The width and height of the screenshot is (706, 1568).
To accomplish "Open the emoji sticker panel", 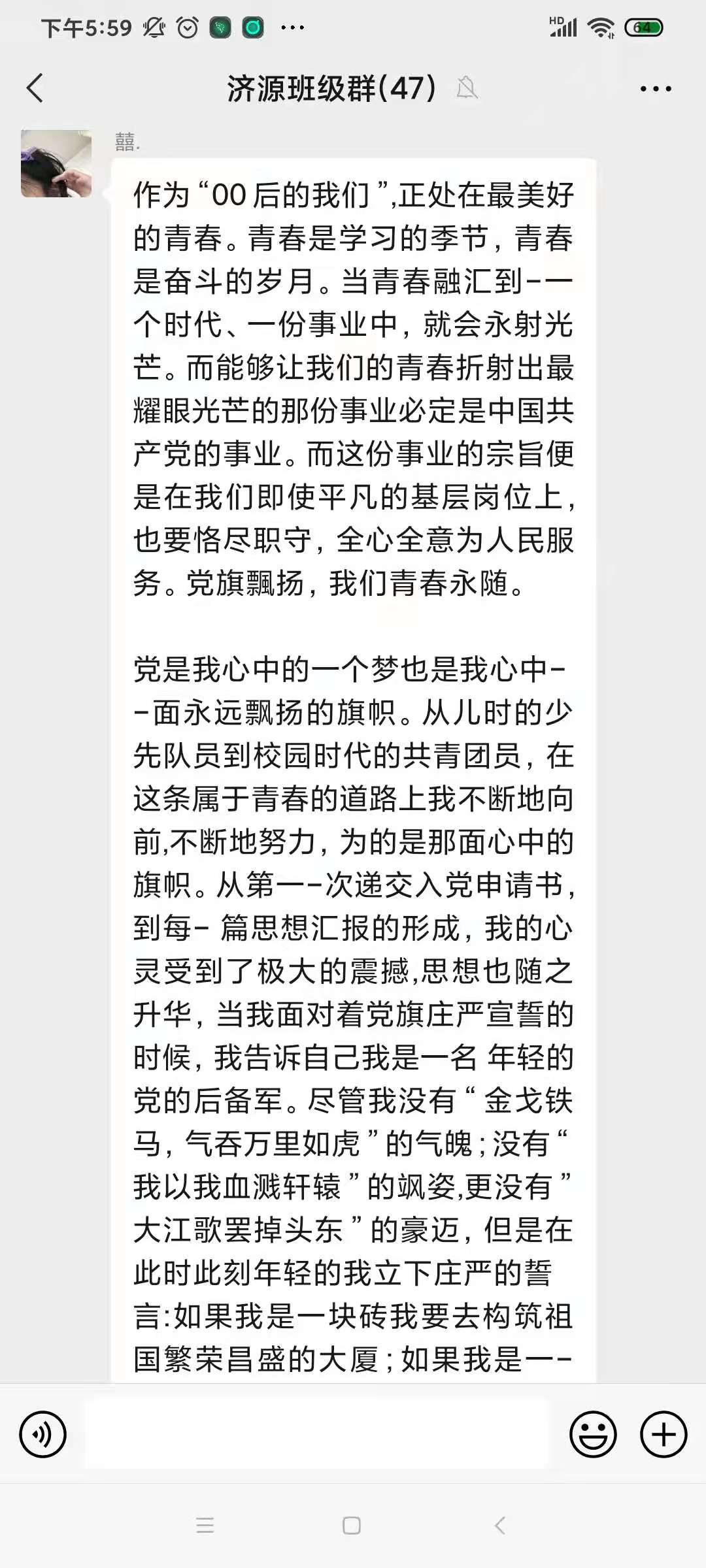I will pyautogui.click(x=593, y=1435).
